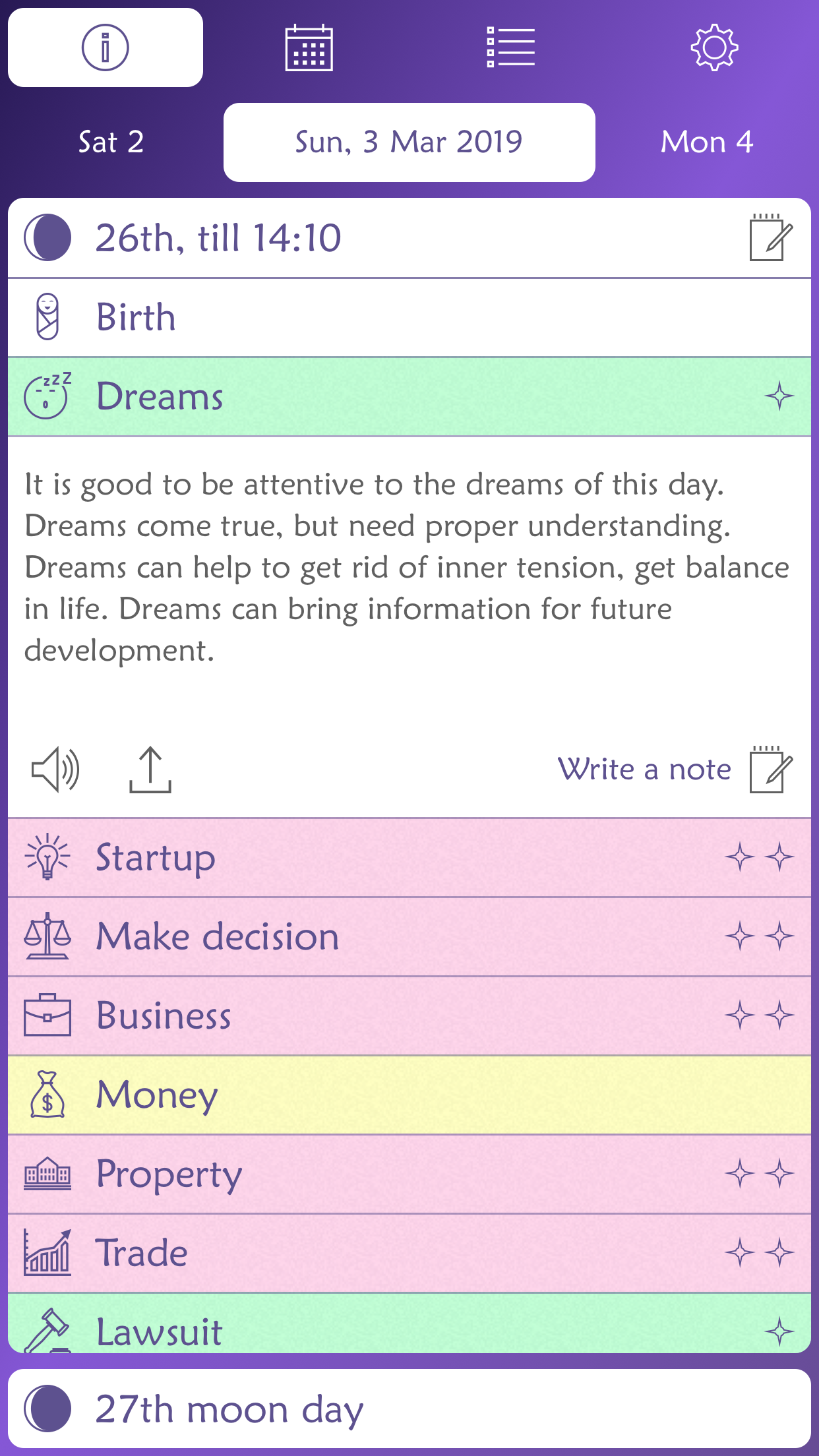Open the calendar view tab
This screenshot has width=819, height=1456.
click(309, 47)
